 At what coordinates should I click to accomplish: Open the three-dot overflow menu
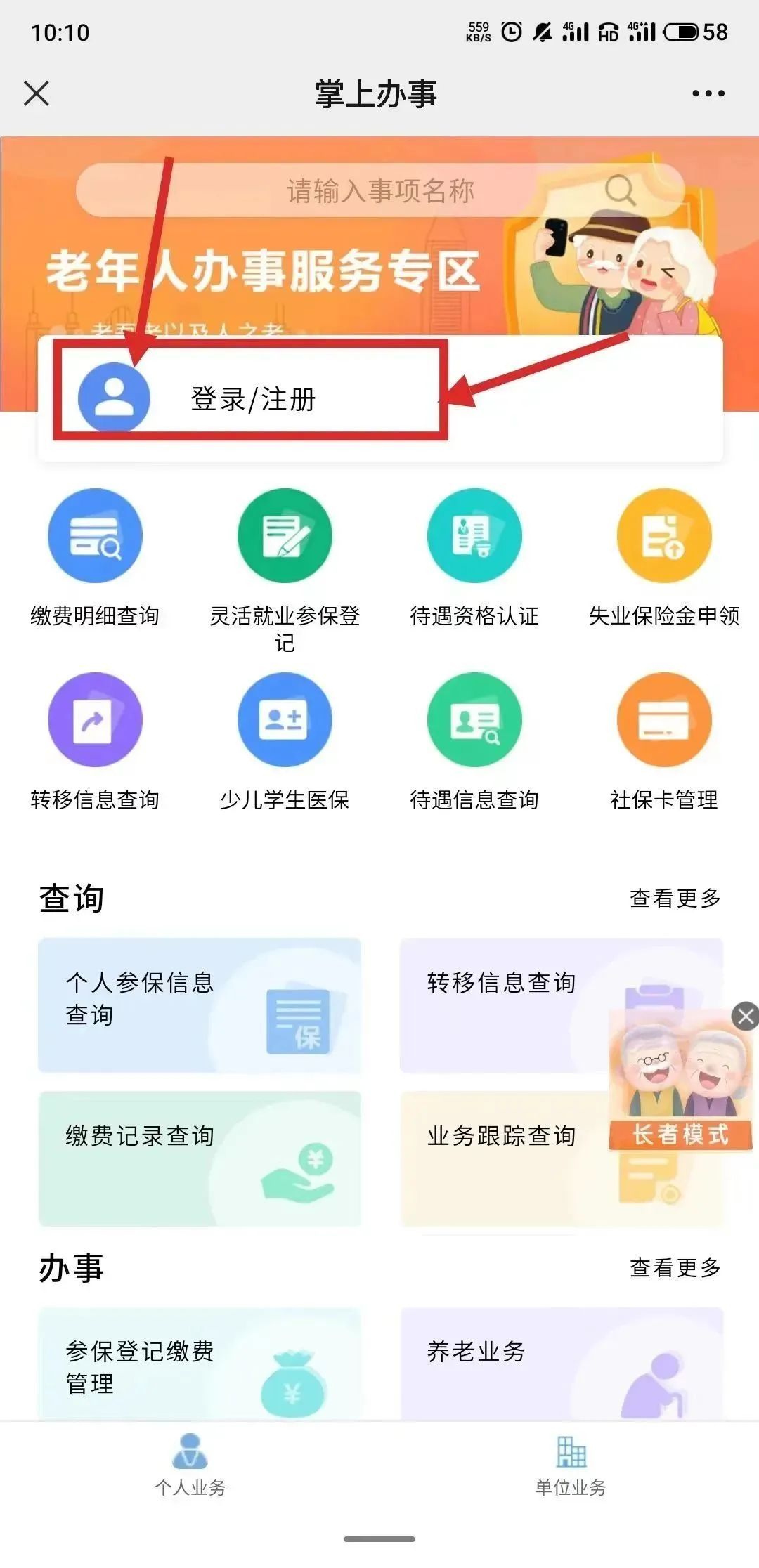click(x=708, y=93)
